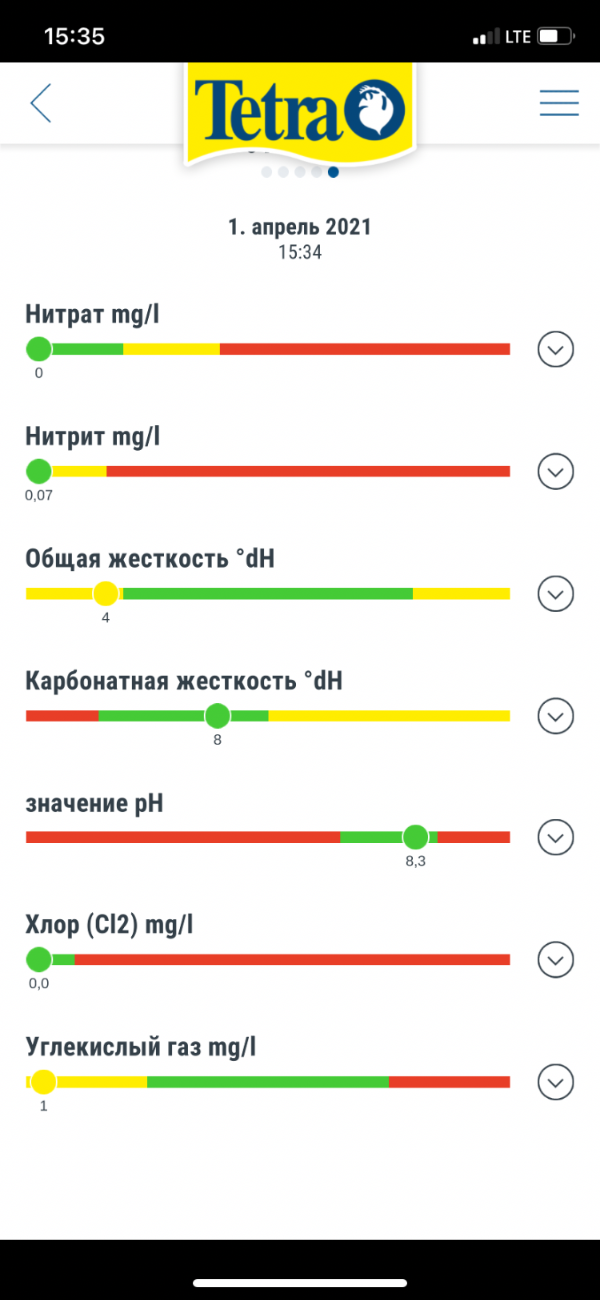Expand the Карбонатная жесткость details
The height and width of the screenshot is (1300, 600).
tap(556, 715)
